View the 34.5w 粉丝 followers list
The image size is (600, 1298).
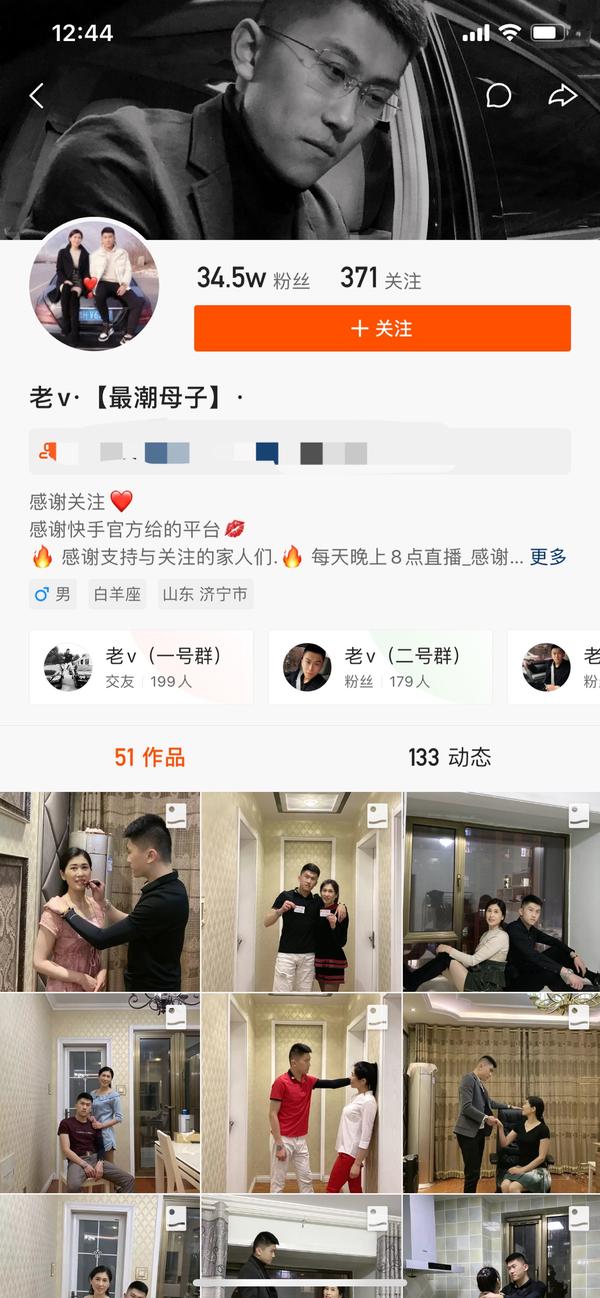point(253,278)
